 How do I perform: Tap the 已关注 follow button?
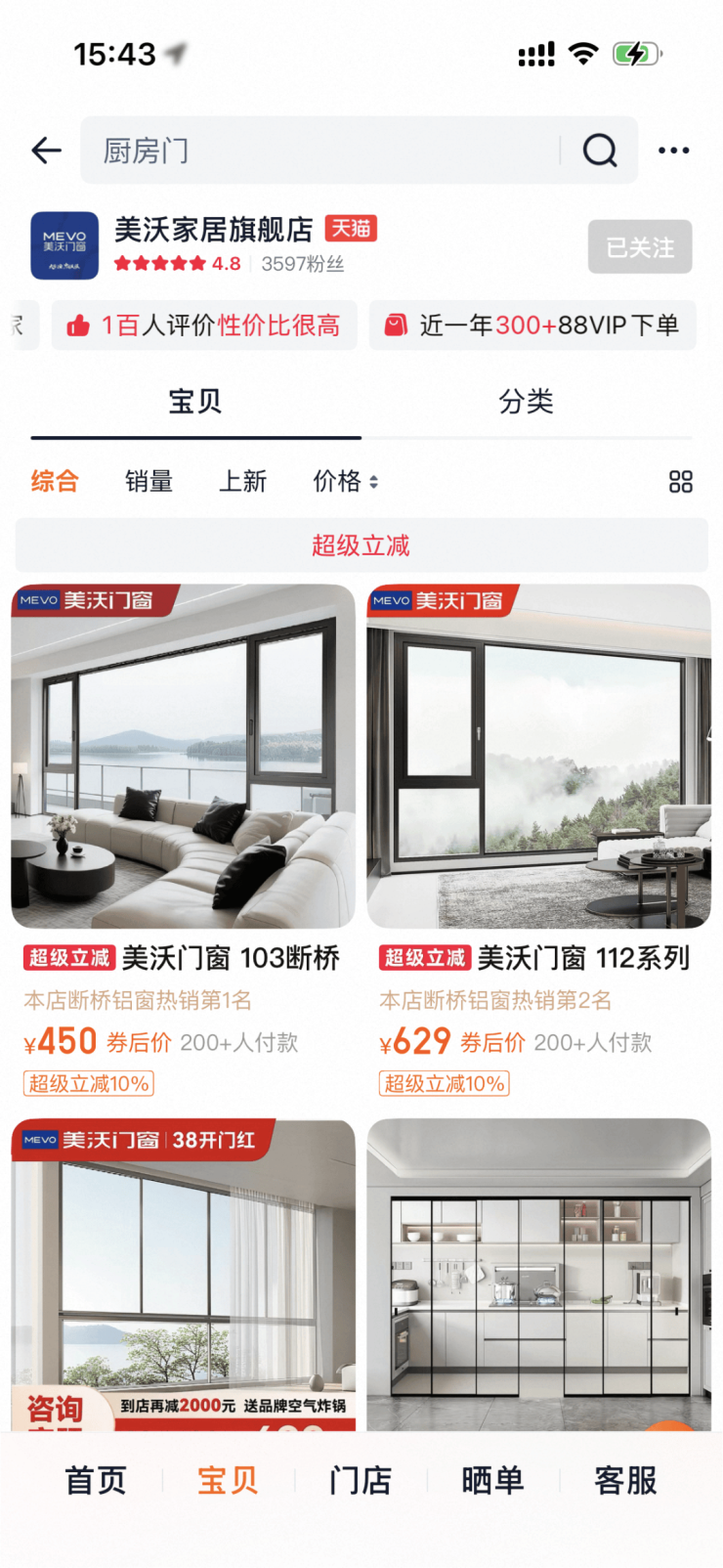pyautogui.click(x=640, y=247)
